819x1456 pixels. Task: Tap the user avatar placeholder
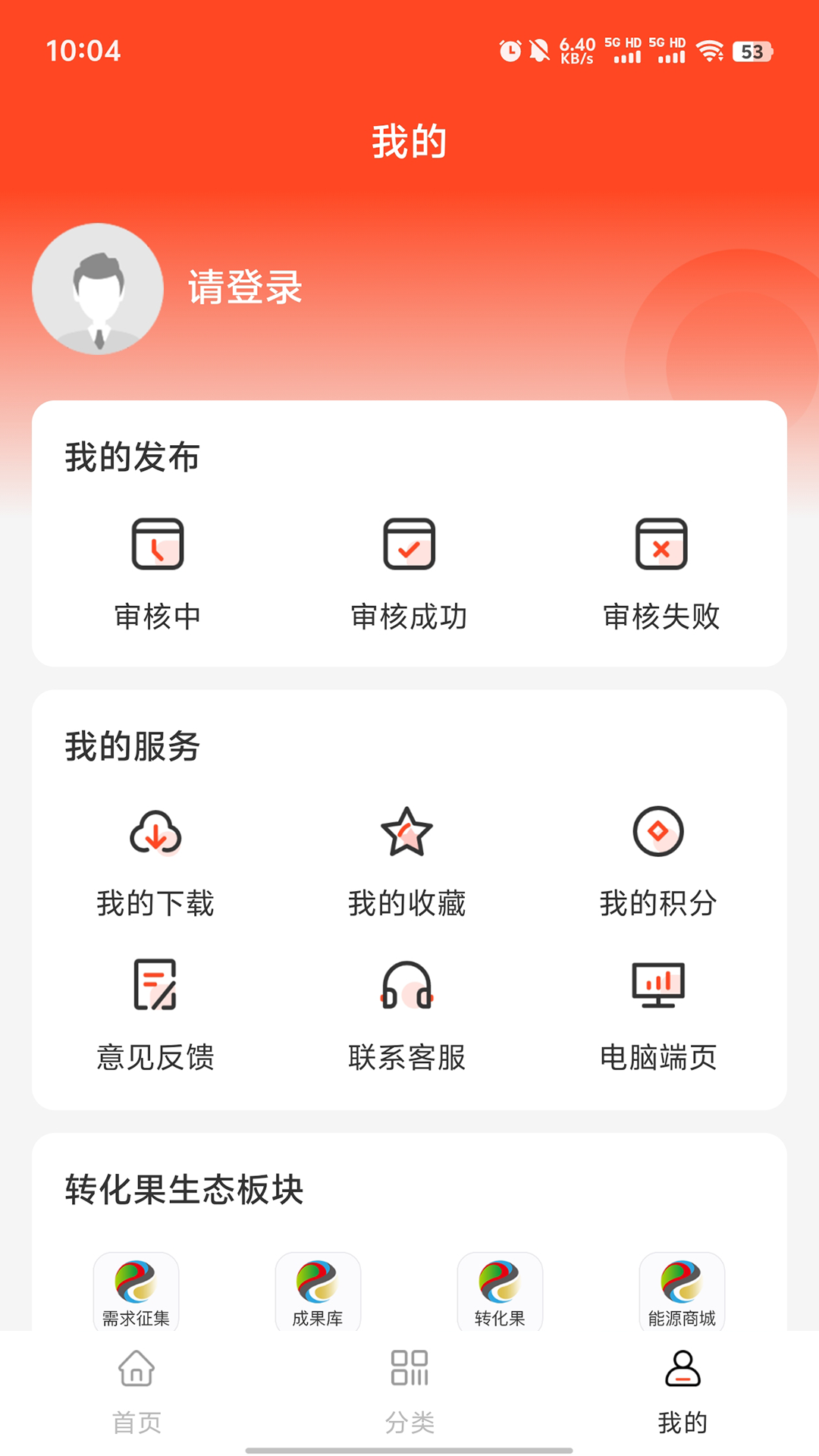(x=98, y=289)
